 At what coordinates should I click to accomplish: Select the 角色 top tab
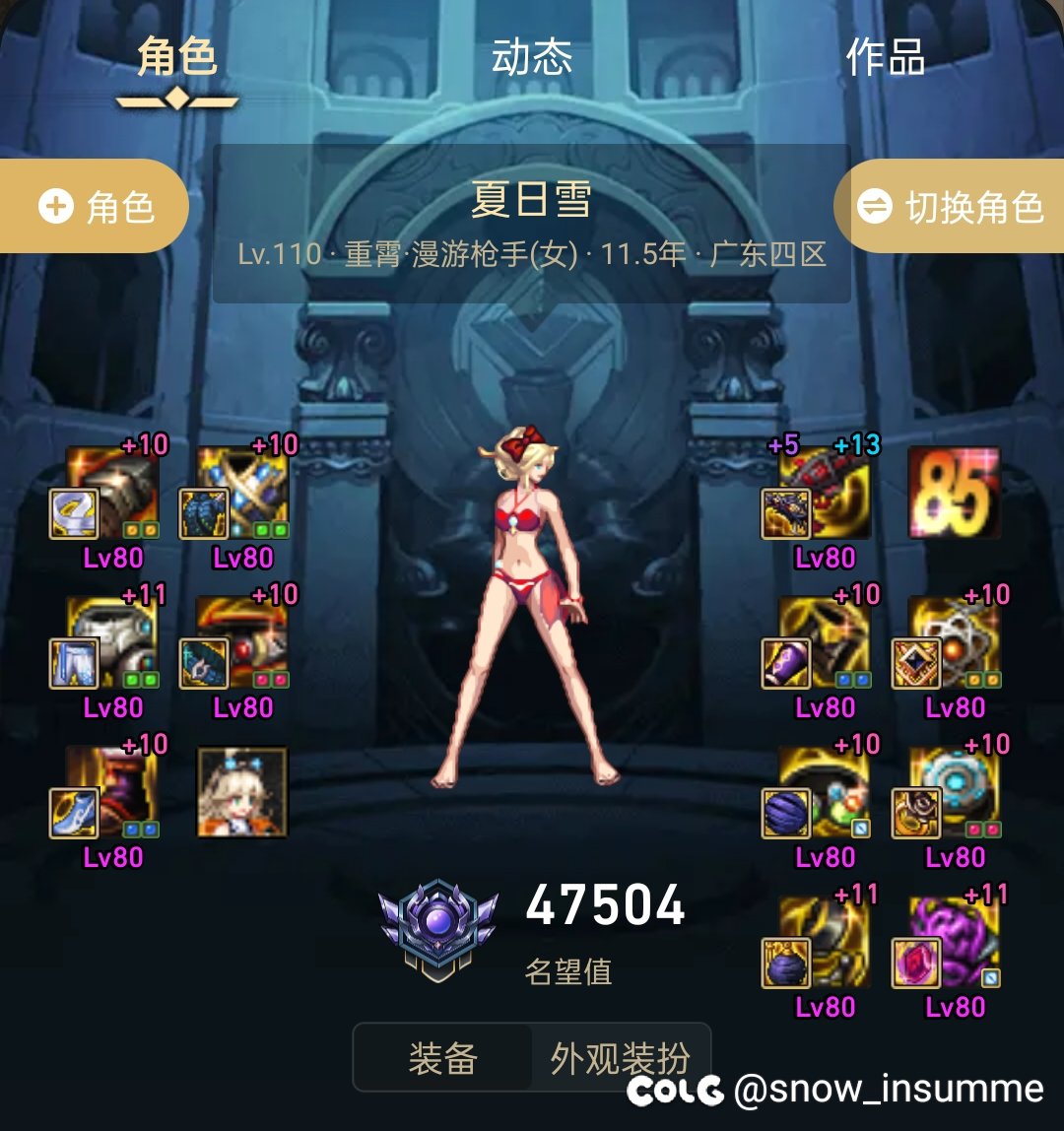click(177, 57)
